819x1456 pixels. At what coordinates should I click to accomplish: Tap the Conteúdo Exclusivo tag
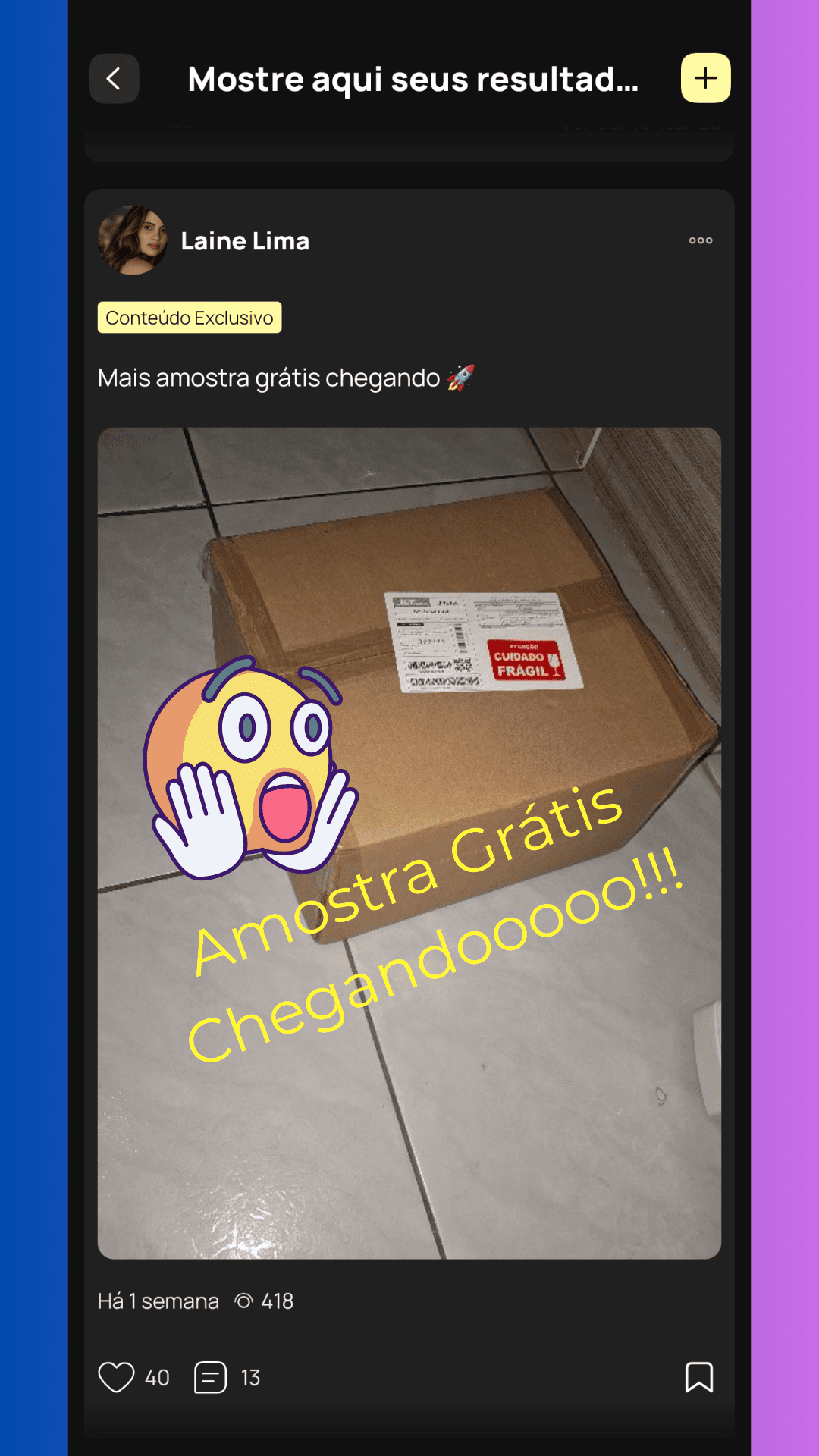190,318
